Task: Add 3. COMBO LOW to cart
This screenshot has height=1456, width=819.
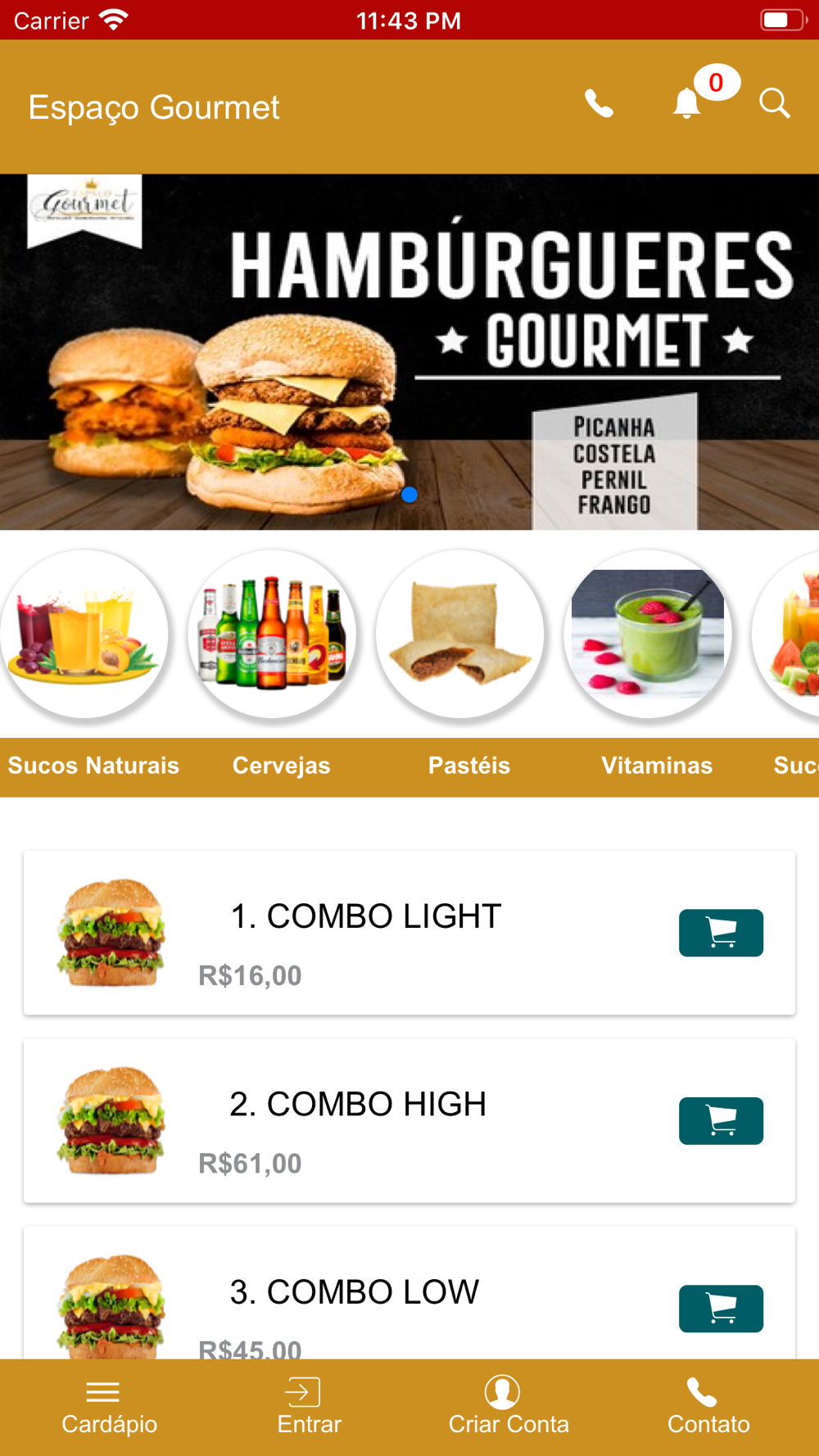Action: tap(721, 1308)
